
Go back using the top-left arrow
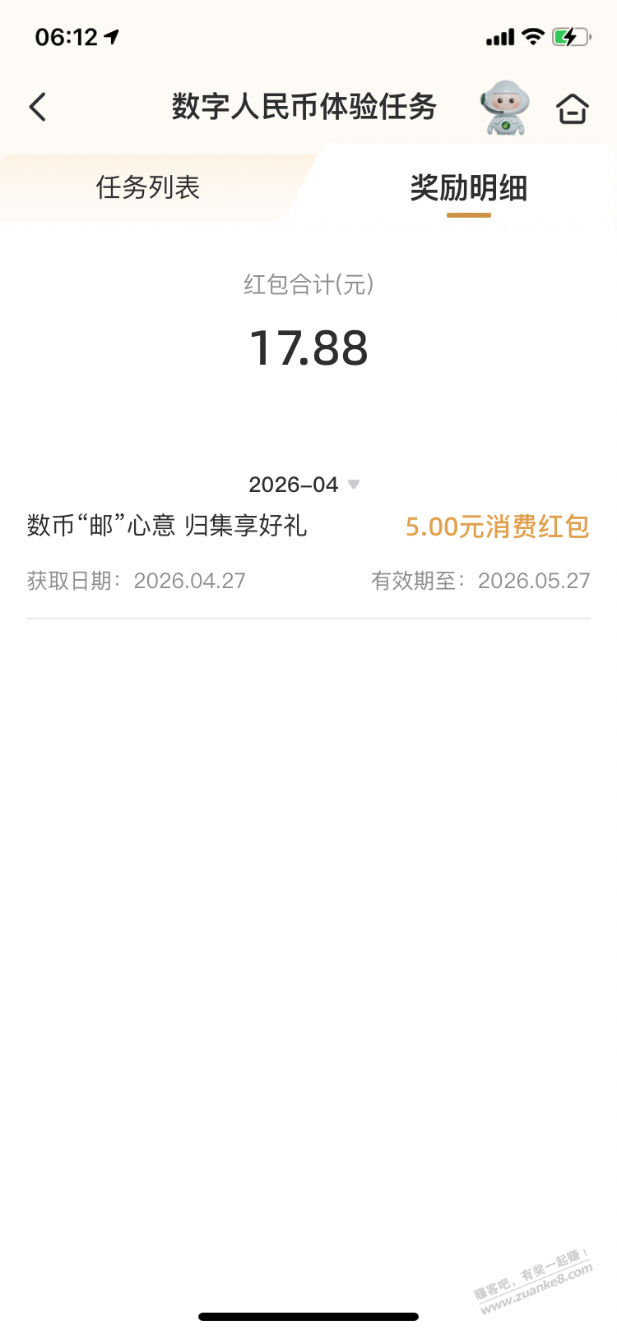(x=38, y=107)
